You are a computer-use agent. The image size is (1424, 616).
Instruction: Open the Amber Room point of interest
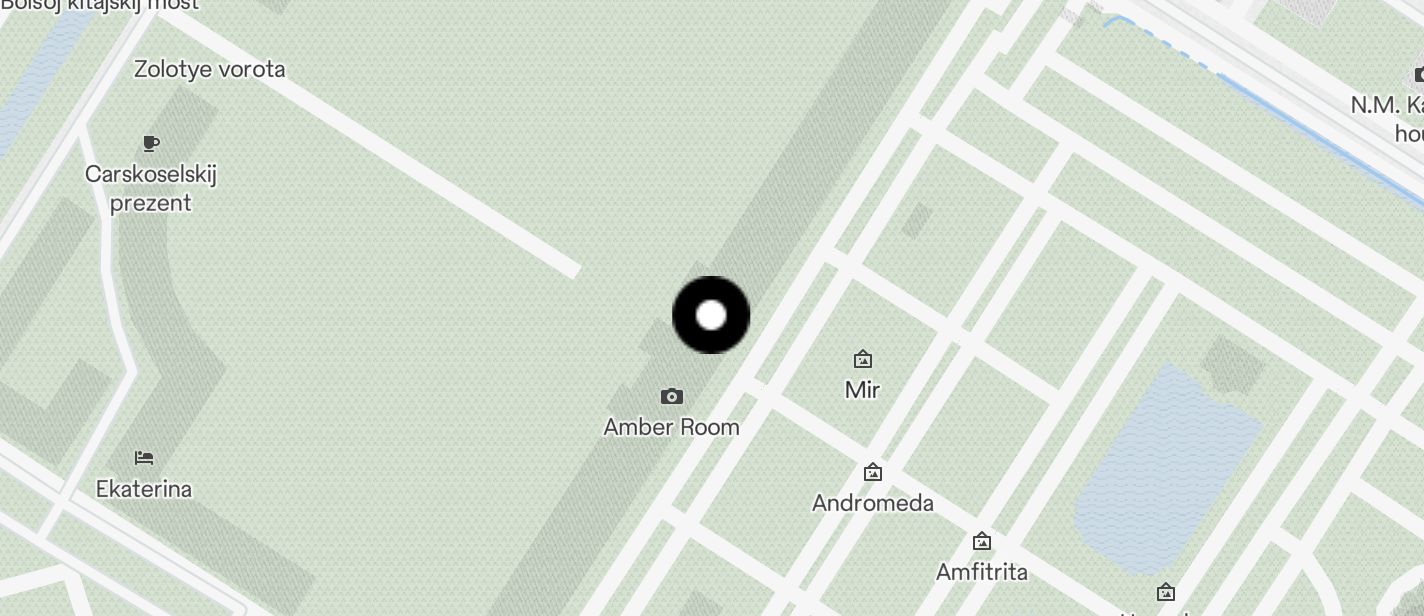pos(672,397)
